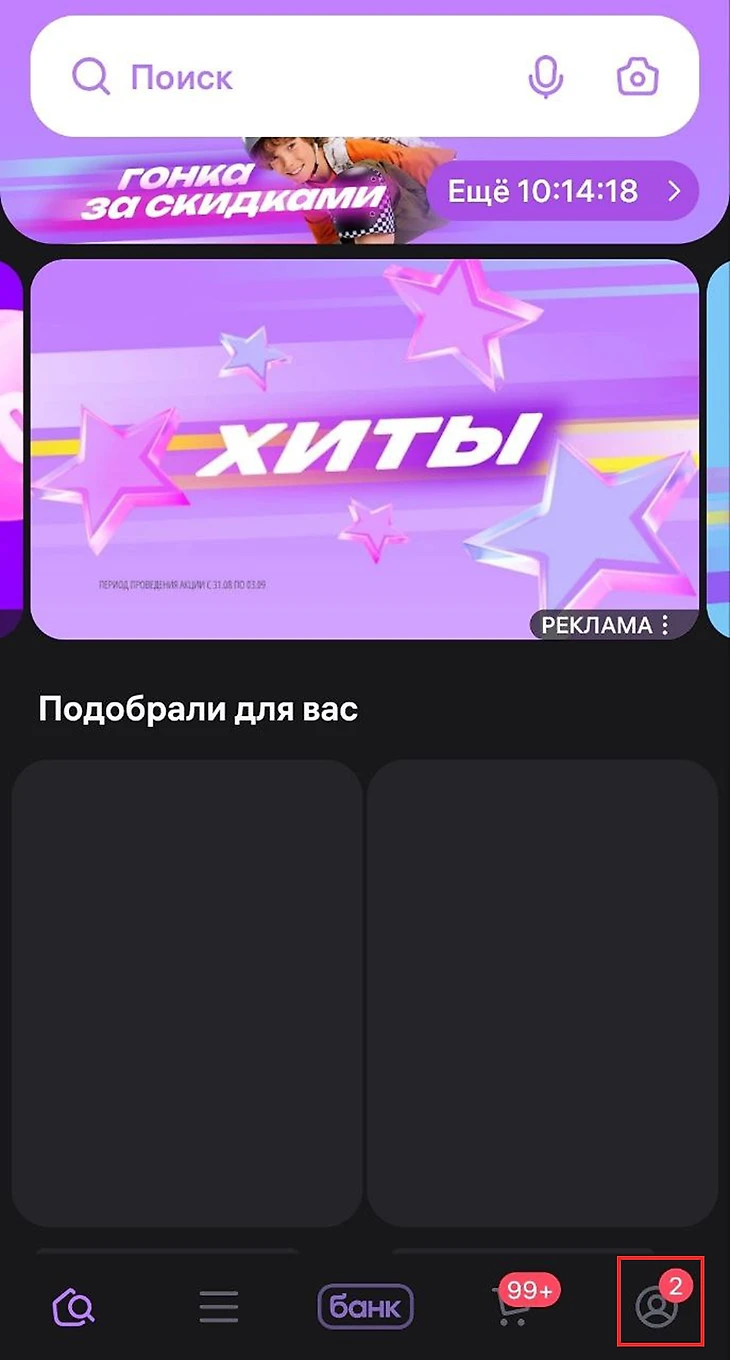Search by photo using the camera icon
Screen dimensions: 730x1360
638,77
